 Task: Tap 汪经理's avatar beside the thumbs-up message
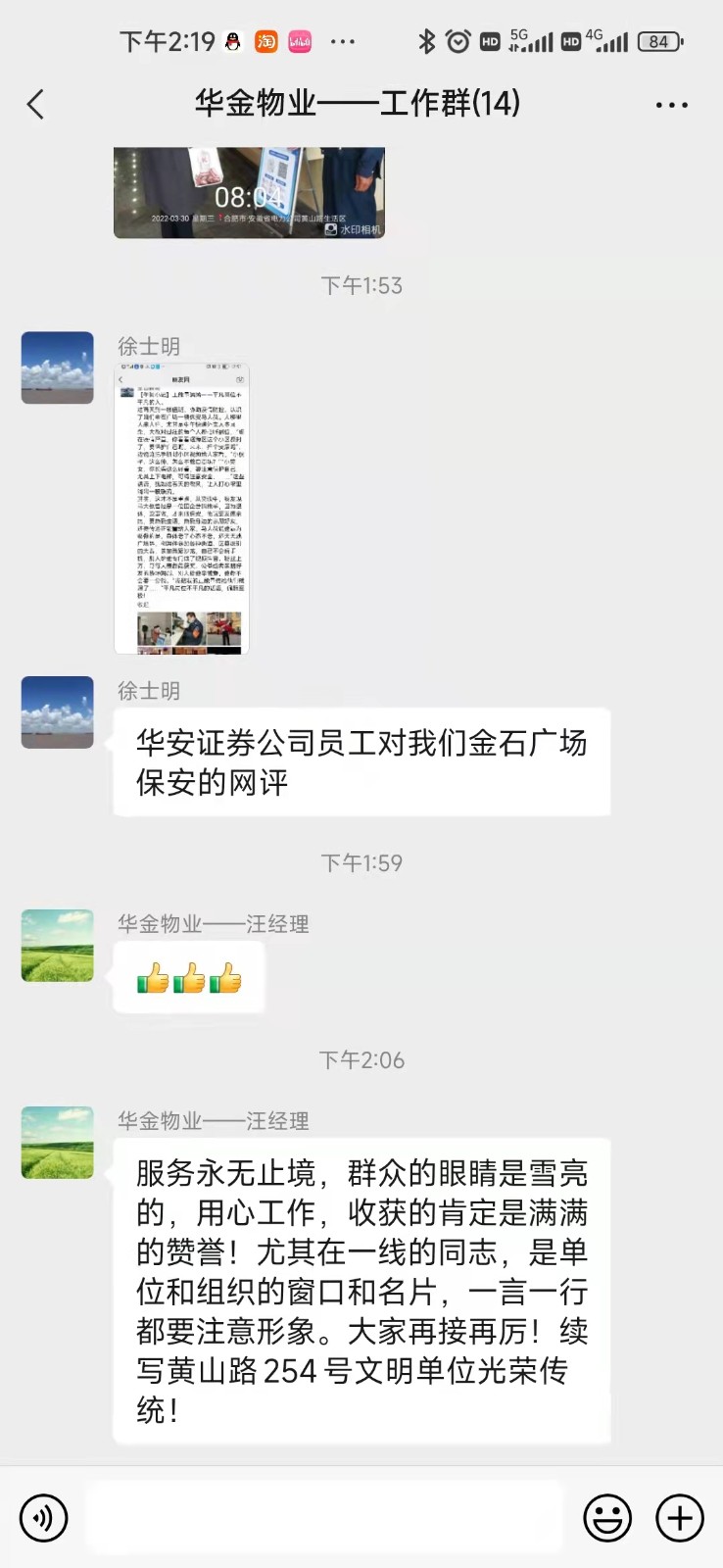[58, 946]
